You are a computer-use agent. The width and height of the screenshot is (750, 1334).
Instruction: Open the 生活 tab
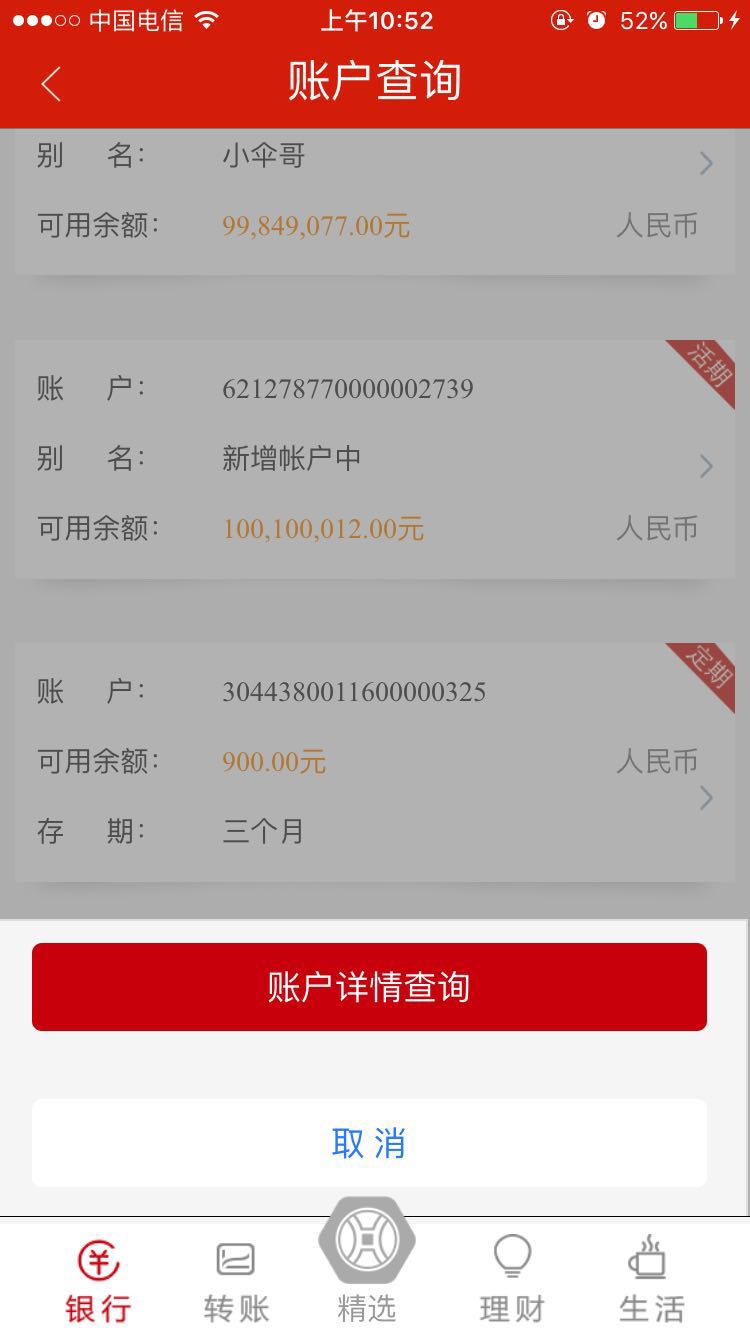(x=651, y=1280)
